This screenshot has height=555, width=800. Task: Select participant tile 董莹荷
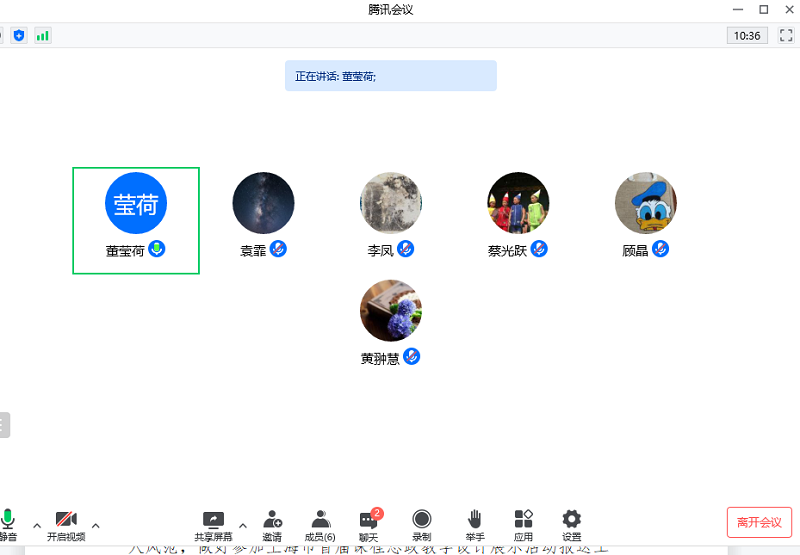[136, 220]
